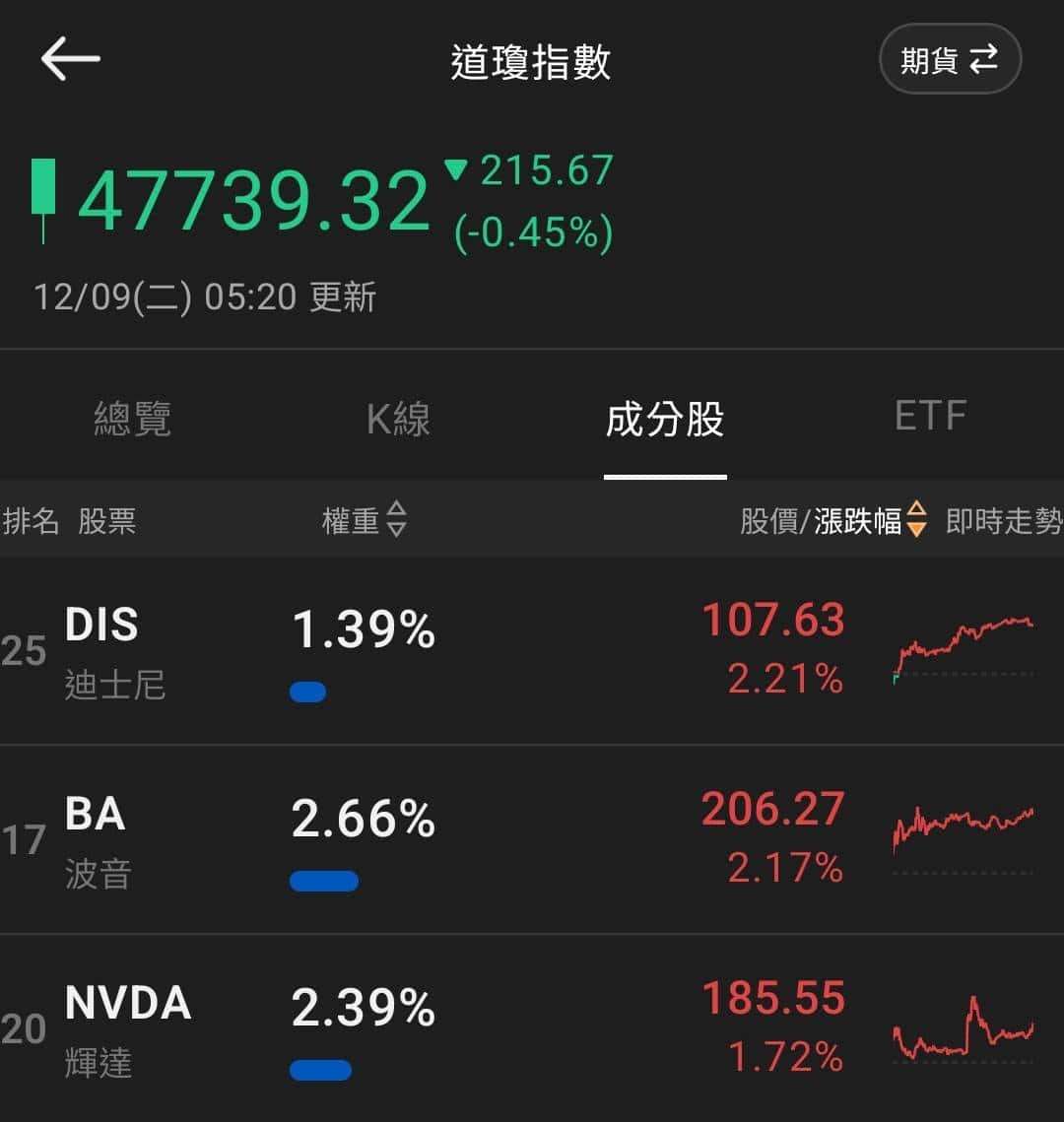
Task: Expand sort options on 股價/漲跌幅 header
Action: point(915,522)
